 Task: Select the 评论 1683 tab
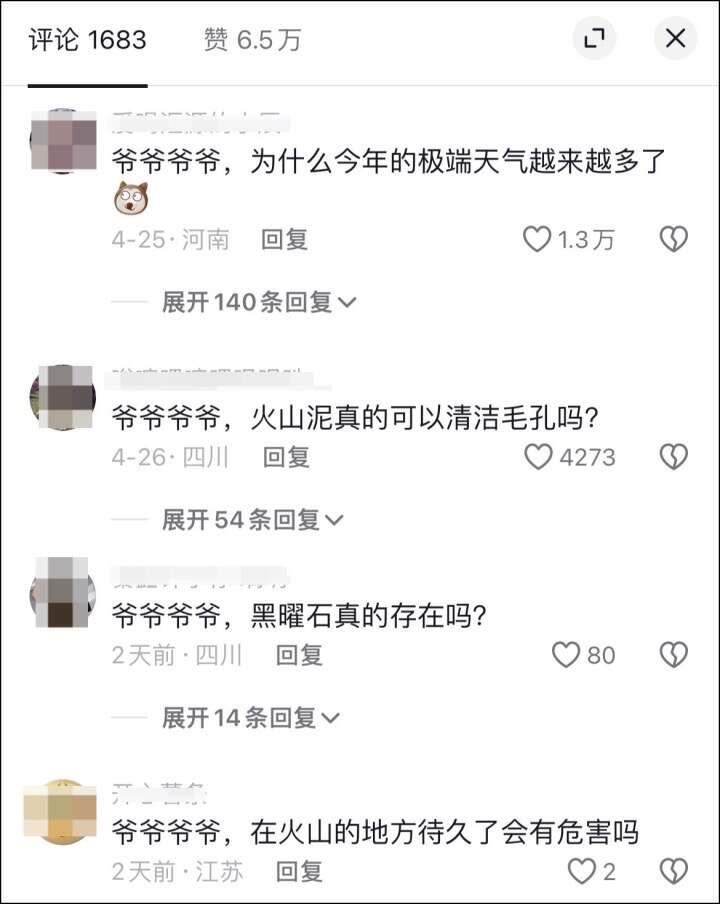pyautogui.click(x=87, y=40)
